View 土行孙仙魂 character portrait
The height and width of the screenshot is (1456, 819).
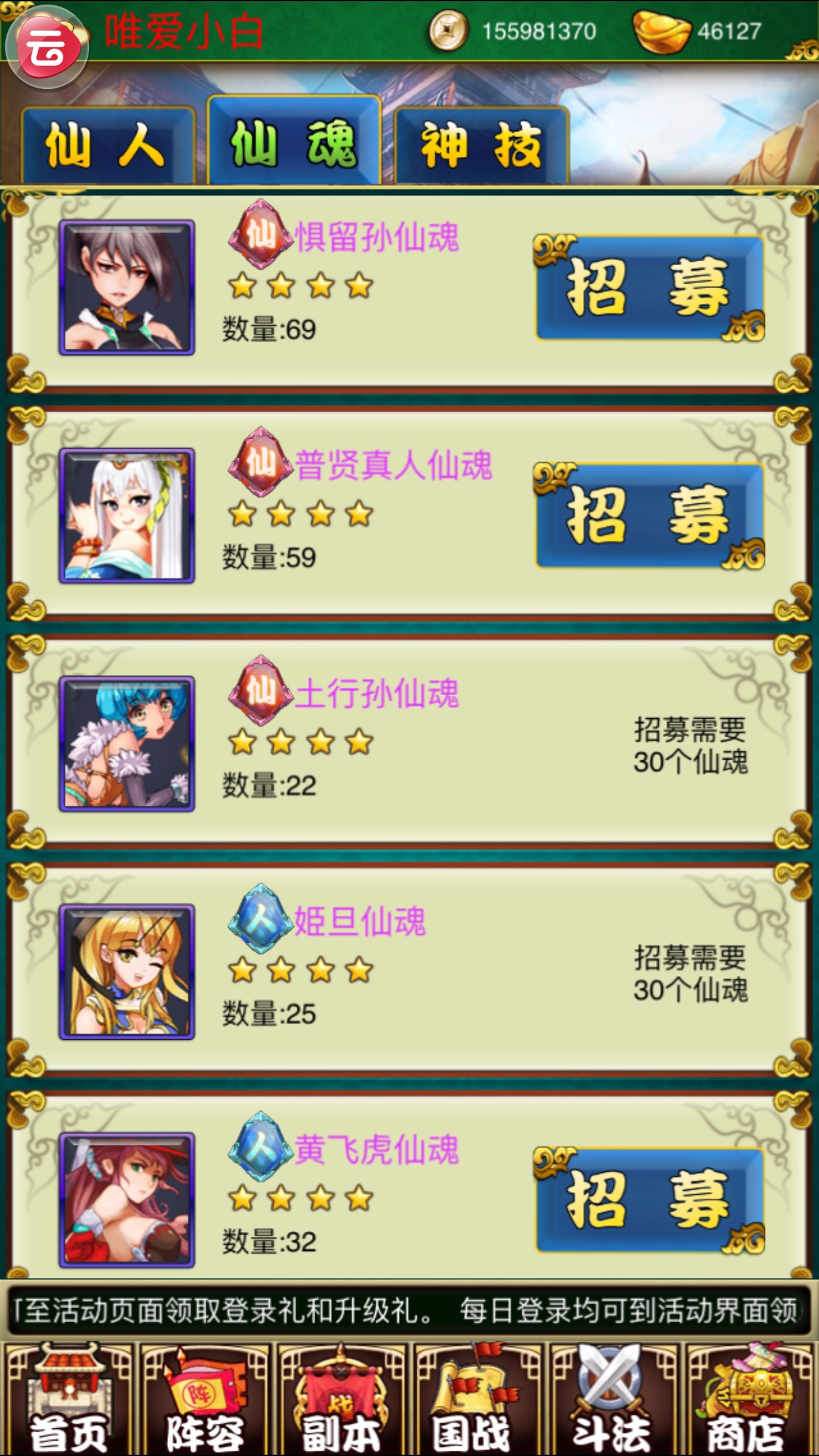tap(127, 744)
